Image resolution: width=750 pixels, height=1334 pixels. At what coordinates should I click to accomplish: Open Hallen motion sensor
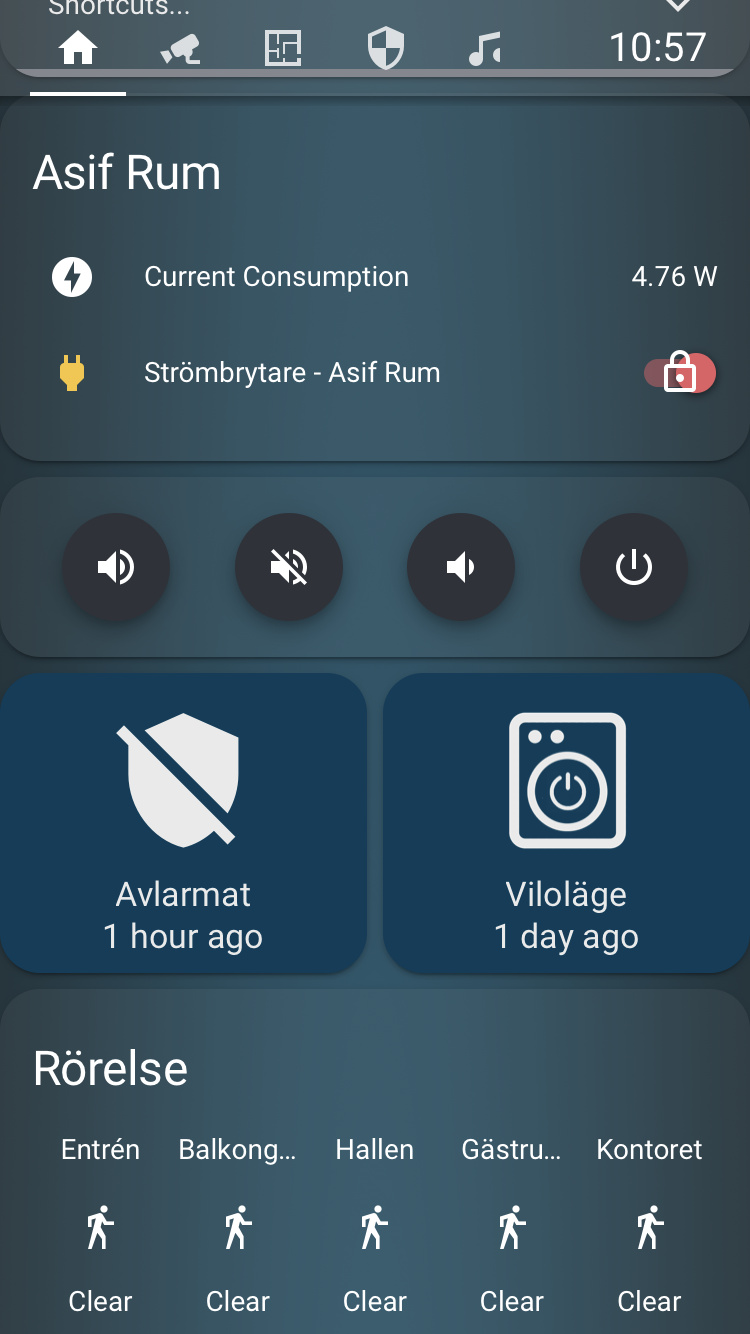pyautogui.click(x=375, y=1227)
